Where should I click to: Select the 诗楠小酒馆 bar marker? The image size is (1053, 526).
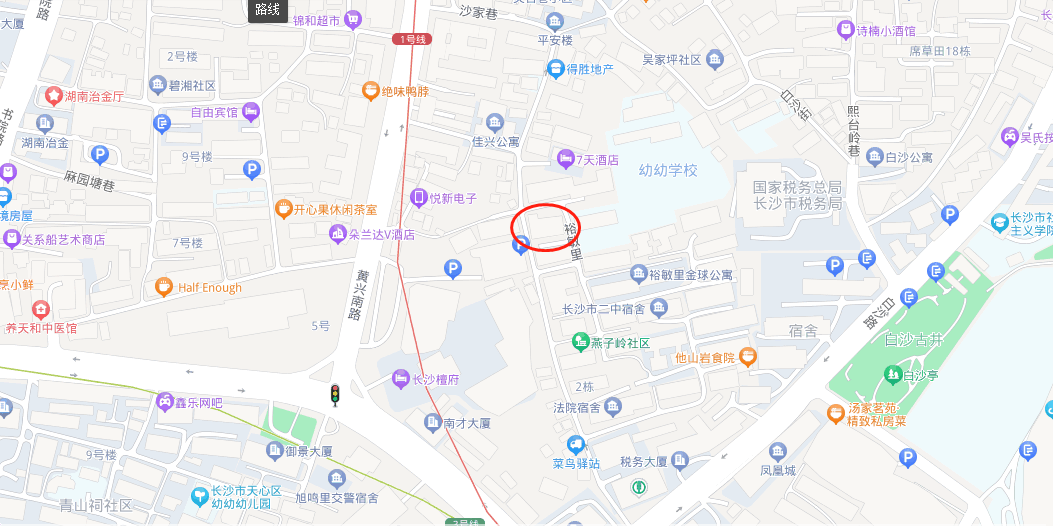(x=846, y=31)
